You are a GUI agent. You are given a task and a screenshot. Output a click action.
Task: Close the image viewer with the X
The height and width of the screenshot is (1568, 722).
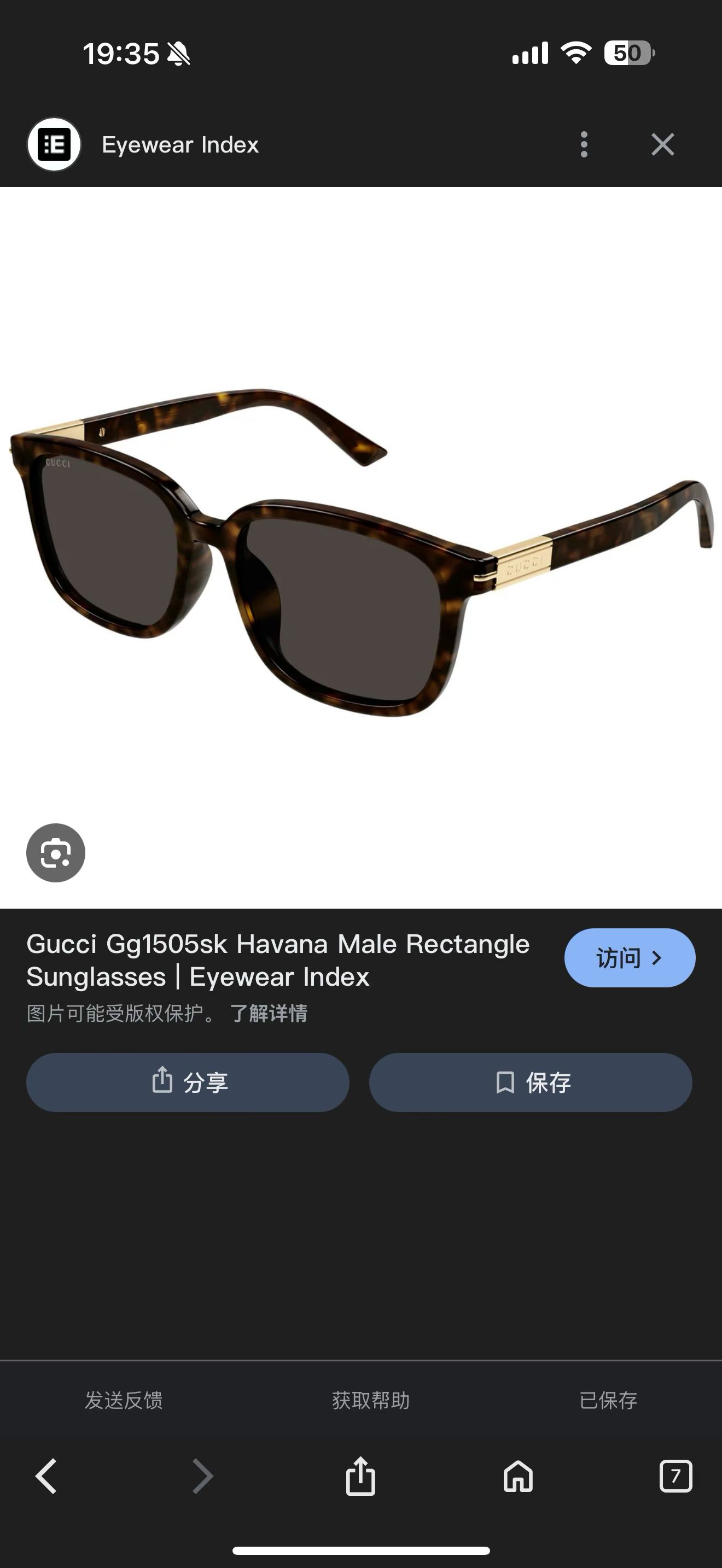[x=662, y=144]
